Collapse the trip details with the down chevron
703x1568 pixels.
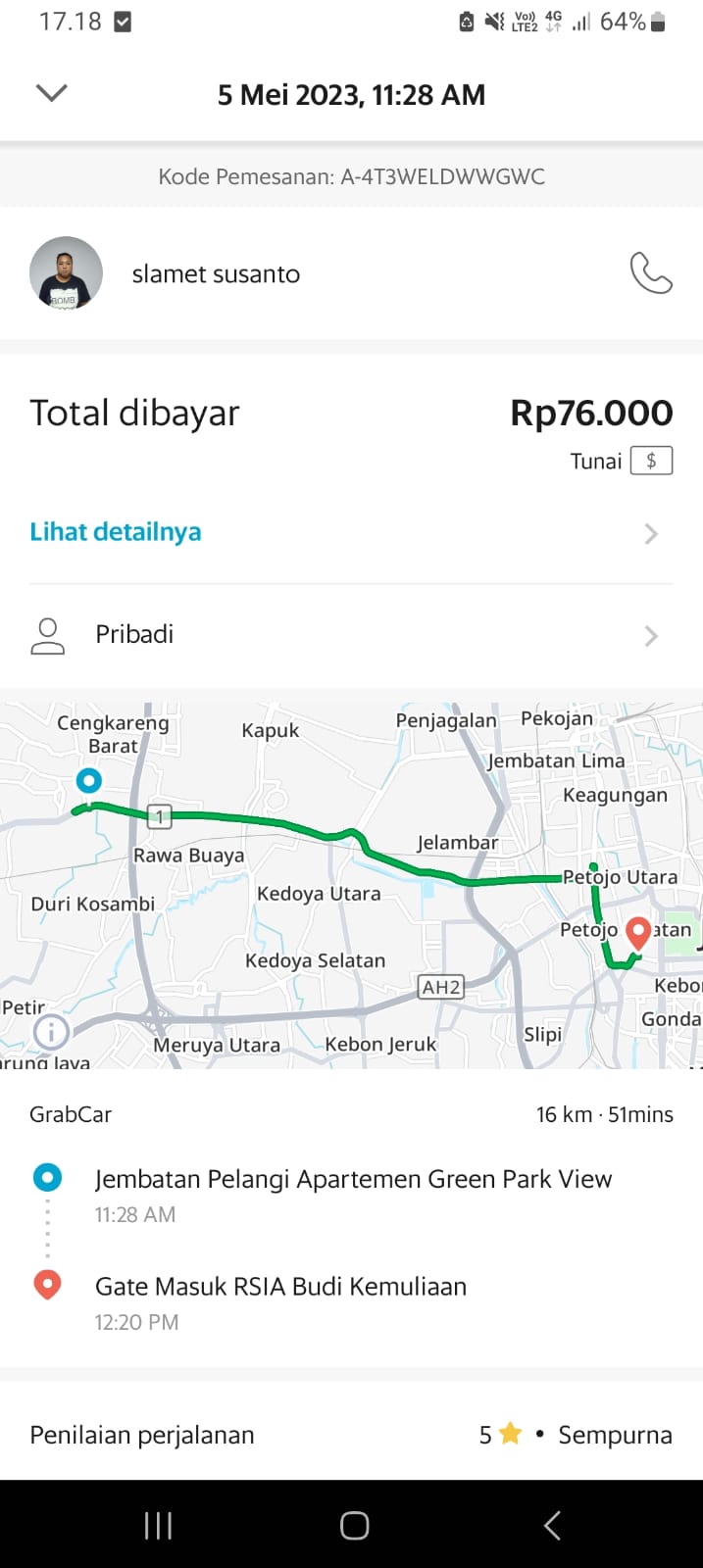pyautogui.click(x=51, y=93)
